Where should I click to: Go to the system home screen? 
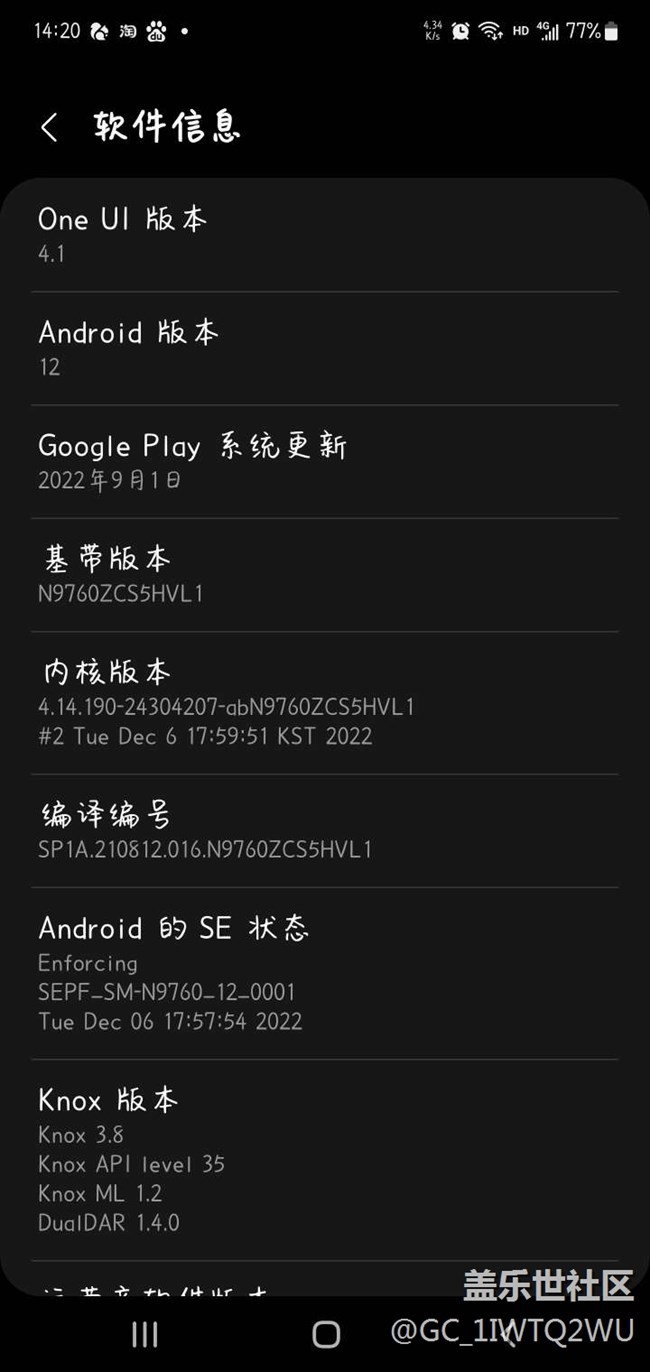point(326,1334)
